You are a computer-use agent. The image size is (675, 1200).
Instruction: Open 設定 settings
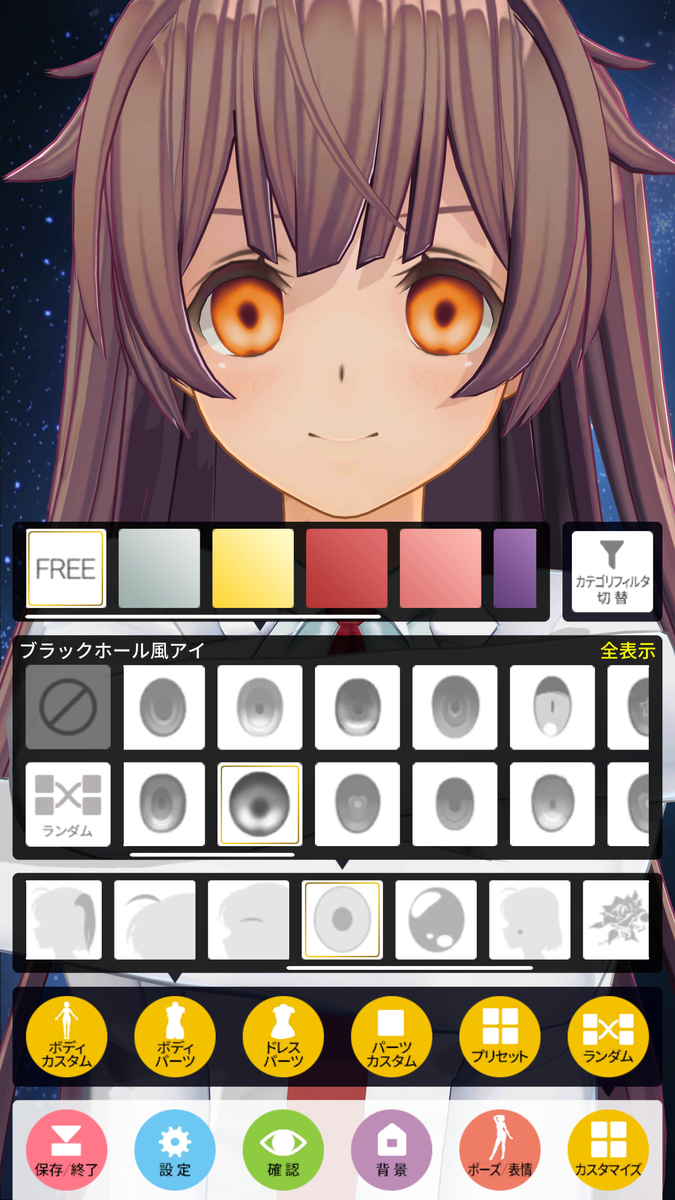tap(175, 1149)
